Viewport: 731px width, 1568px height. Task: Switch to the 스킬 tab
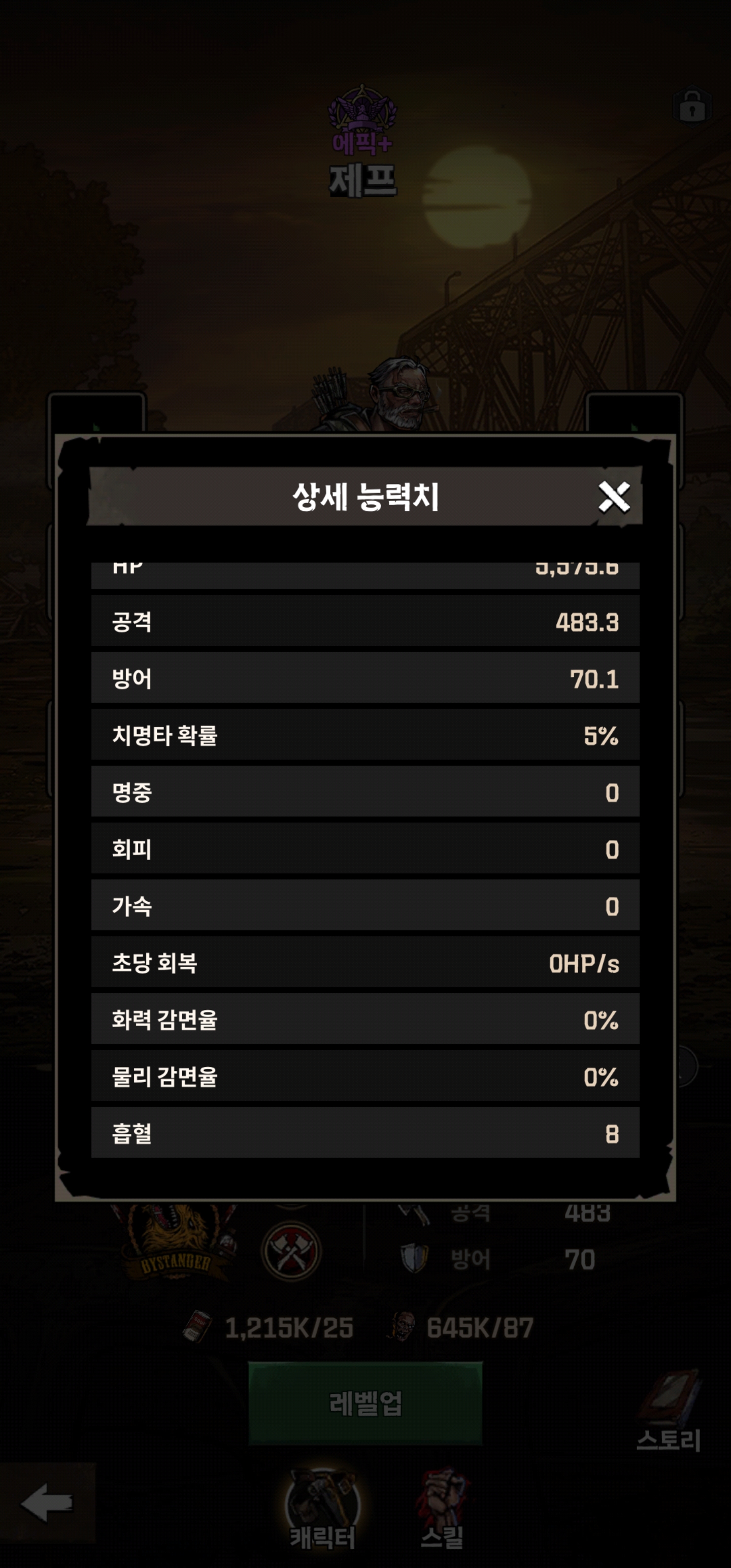click(443, 1510)
